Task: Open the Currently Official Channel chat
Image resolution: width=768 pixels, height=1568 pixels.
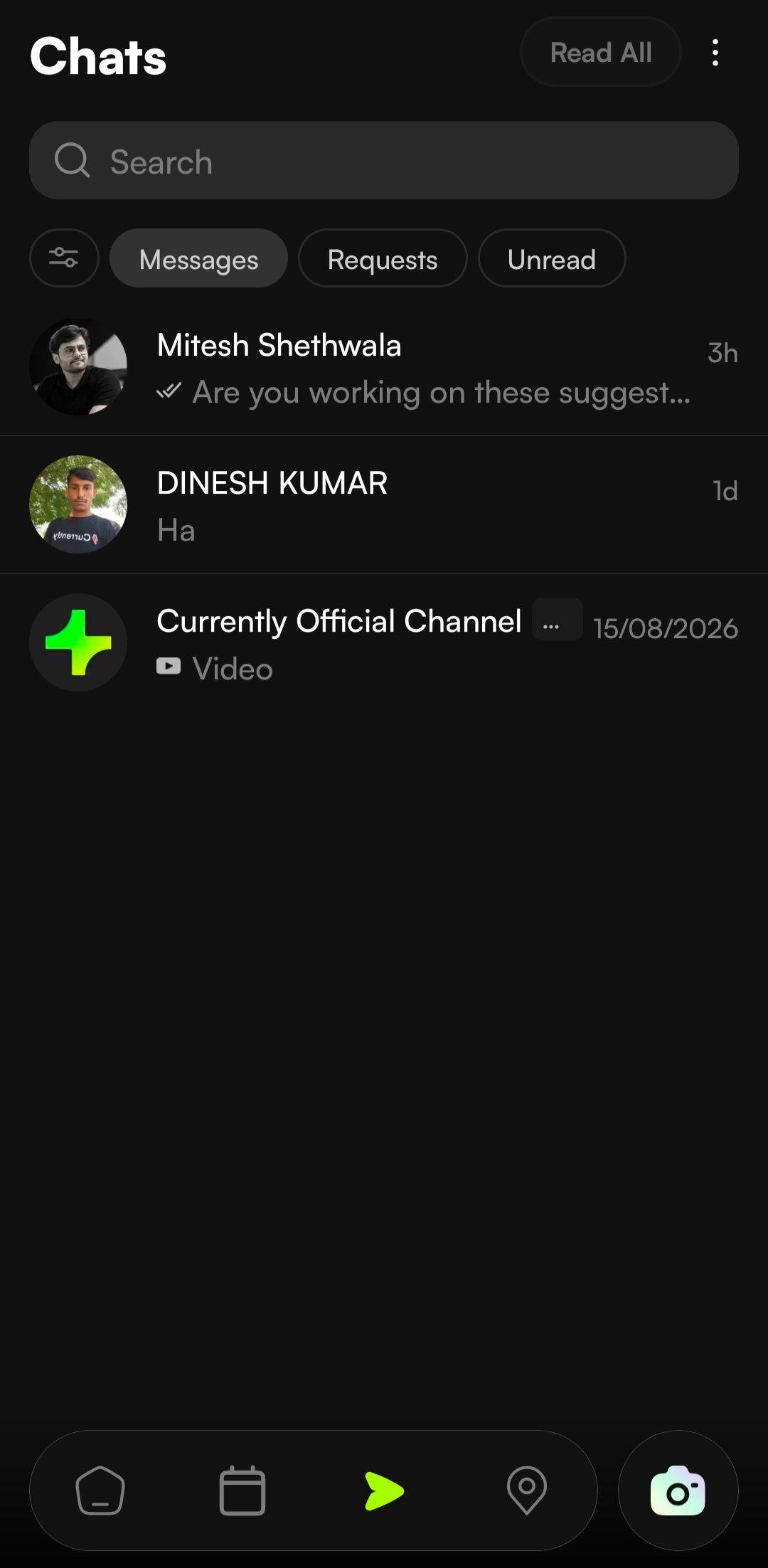Action: [384, 643]
